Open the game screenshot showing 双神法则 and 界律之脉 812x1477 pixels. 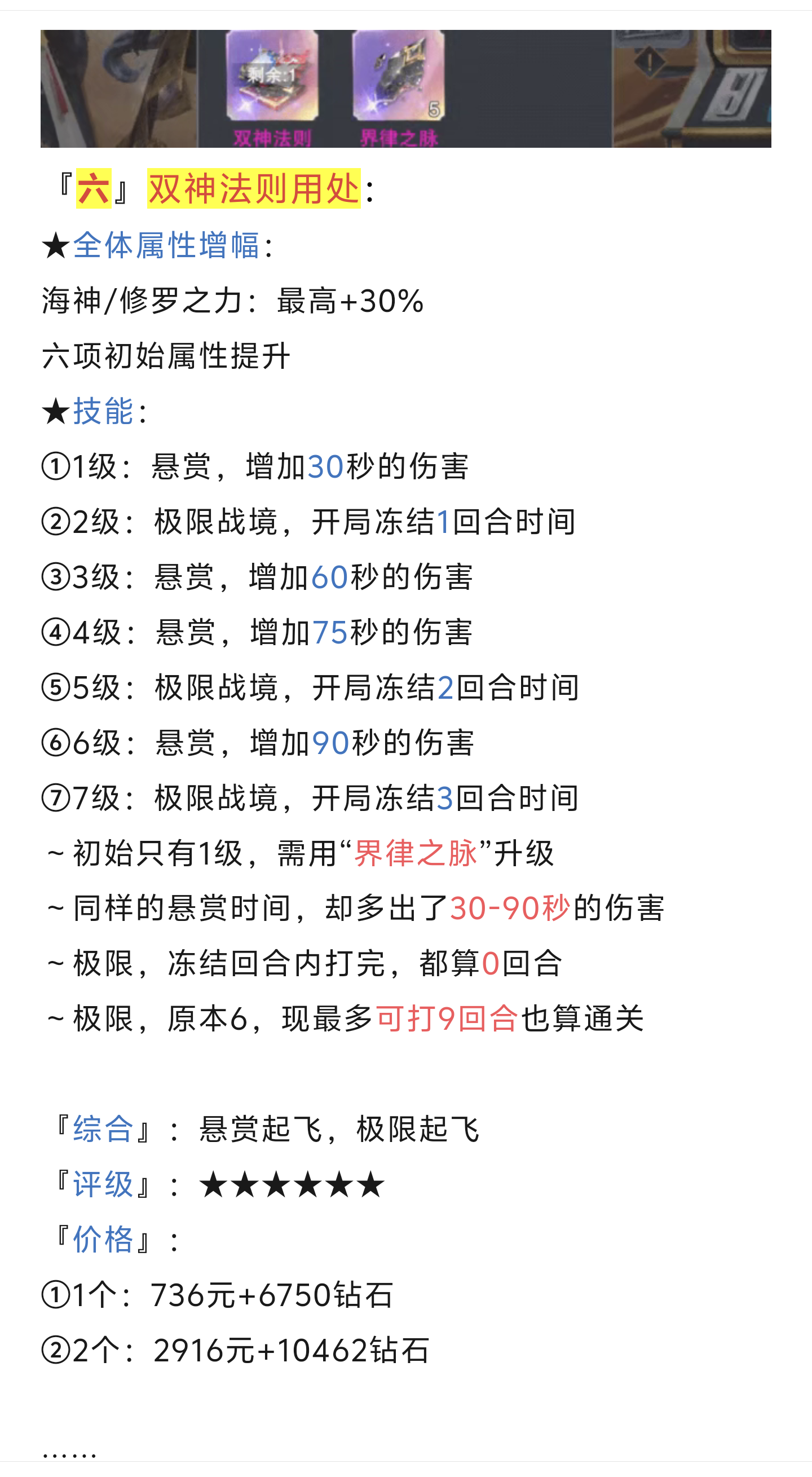405,89
